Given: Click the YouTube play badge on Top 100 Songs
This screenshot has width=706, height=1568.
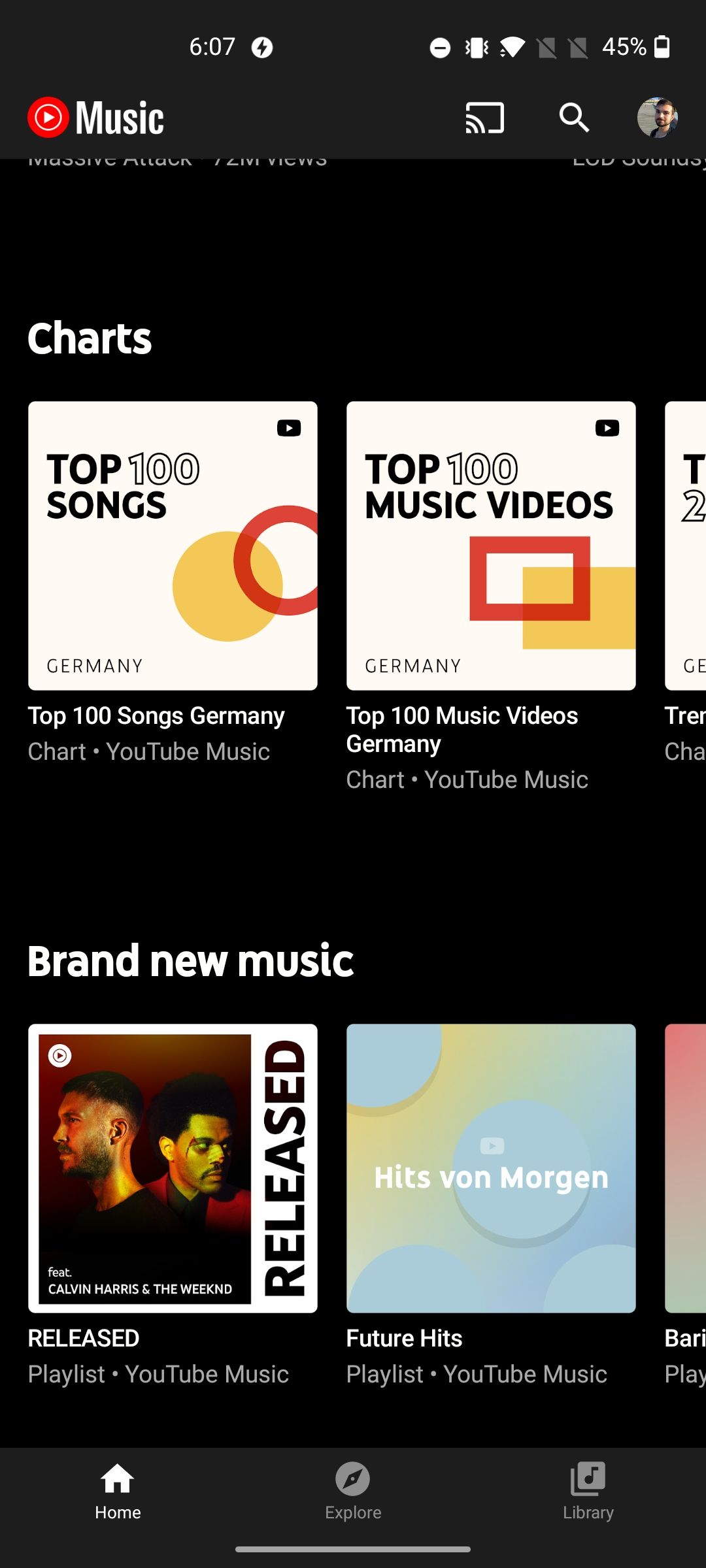Looking at the screenshot, I should (288, 428).
